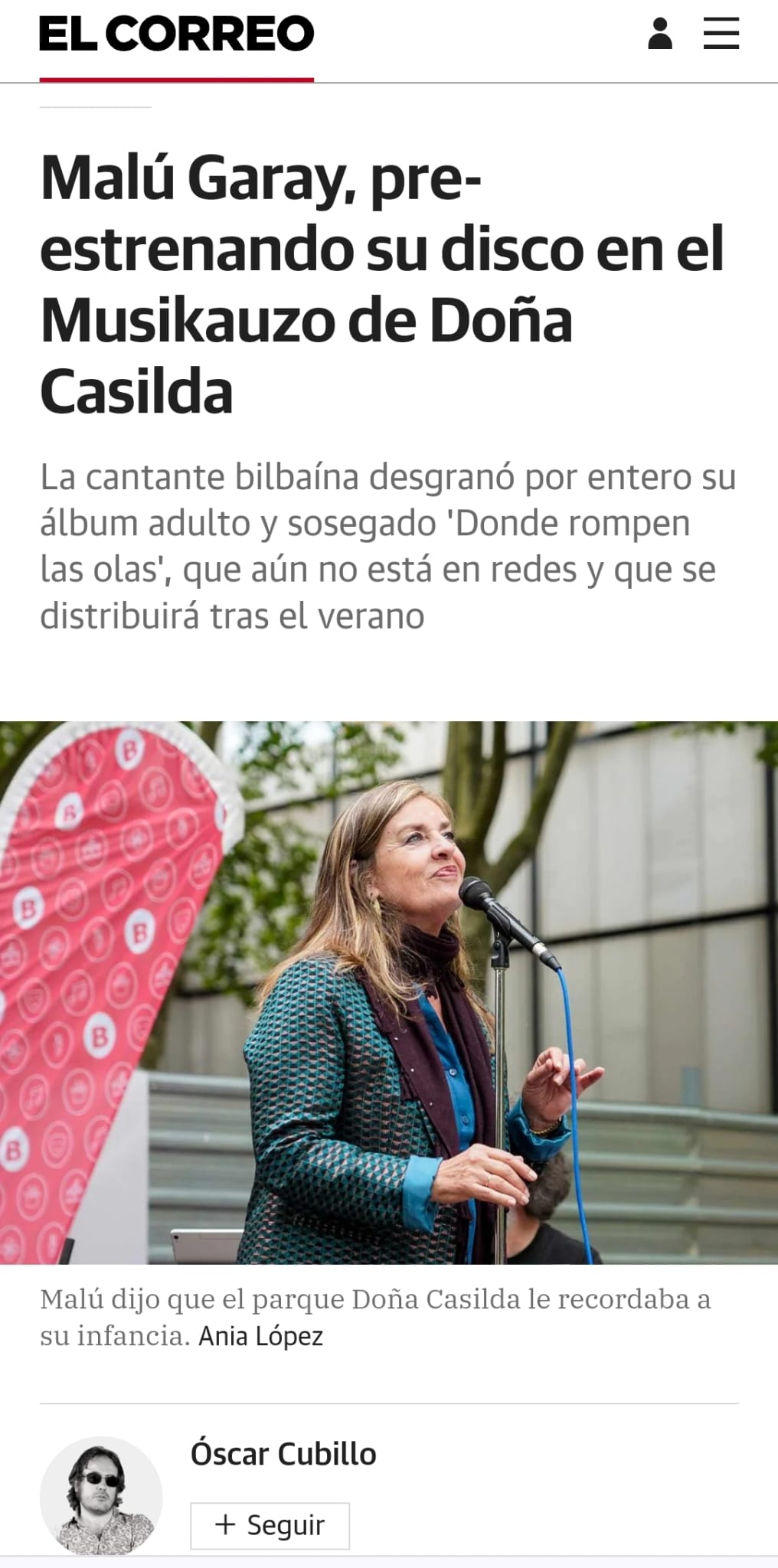Tap Óscar Cubillo's profile avatar

coord(101,1495)
